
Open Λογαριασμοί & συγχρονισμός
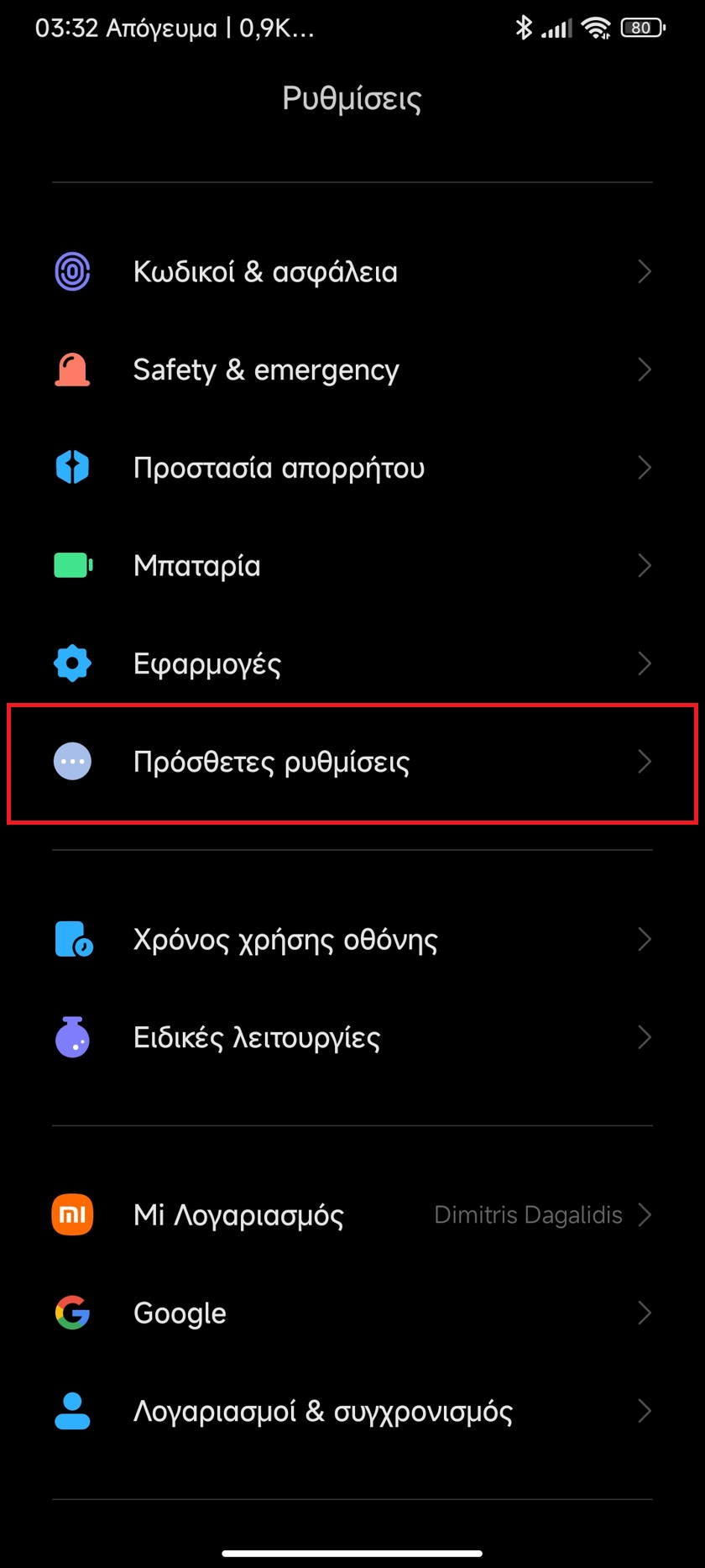pos(352,1411)
